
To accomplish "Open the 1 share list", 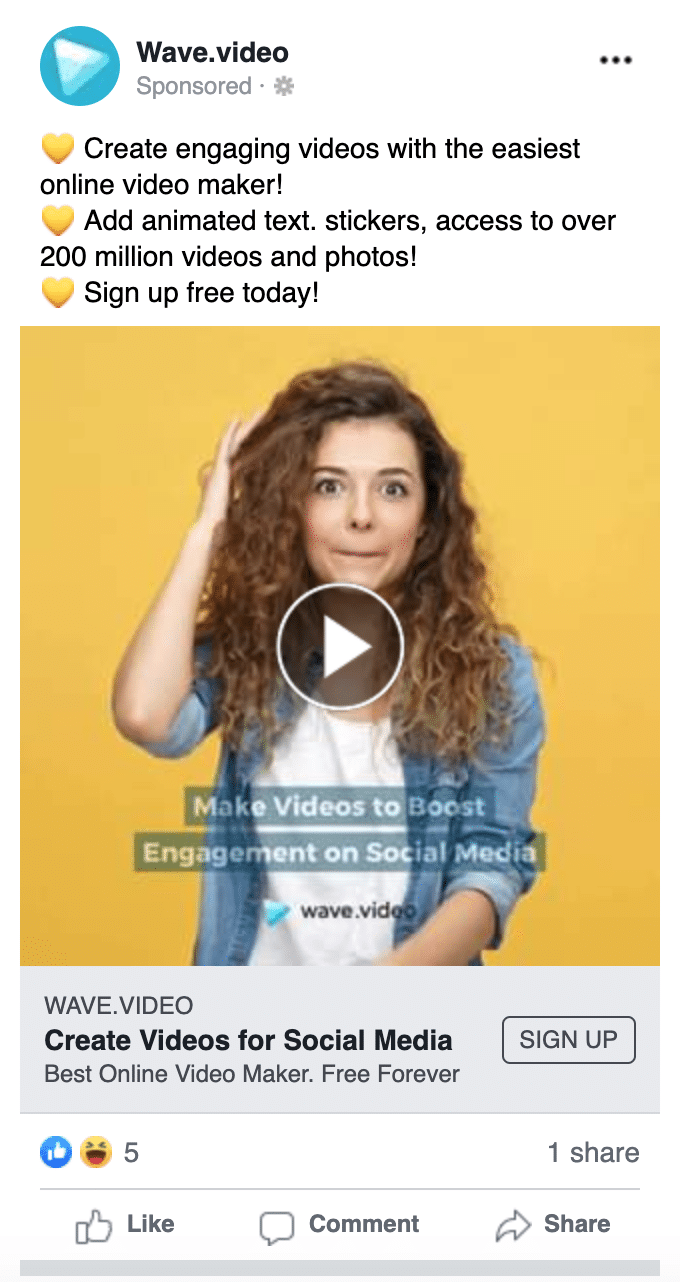I will tap(593, 1153).
